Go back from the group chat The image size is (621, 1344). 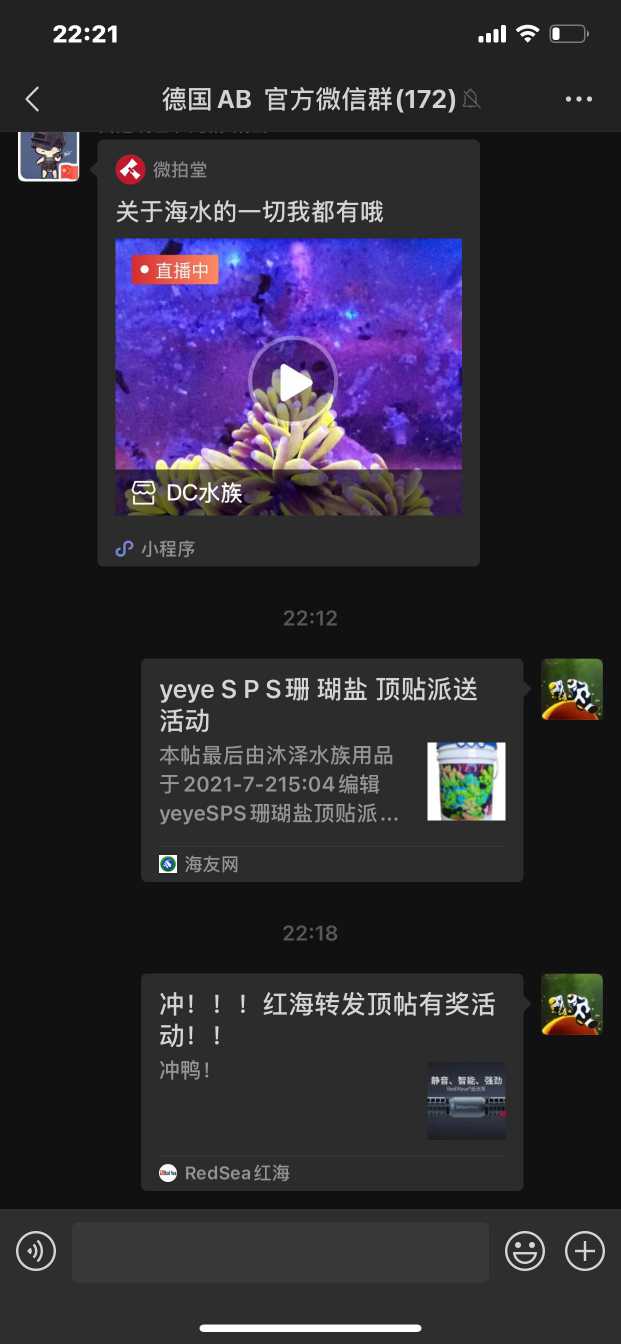coord(33,99)
